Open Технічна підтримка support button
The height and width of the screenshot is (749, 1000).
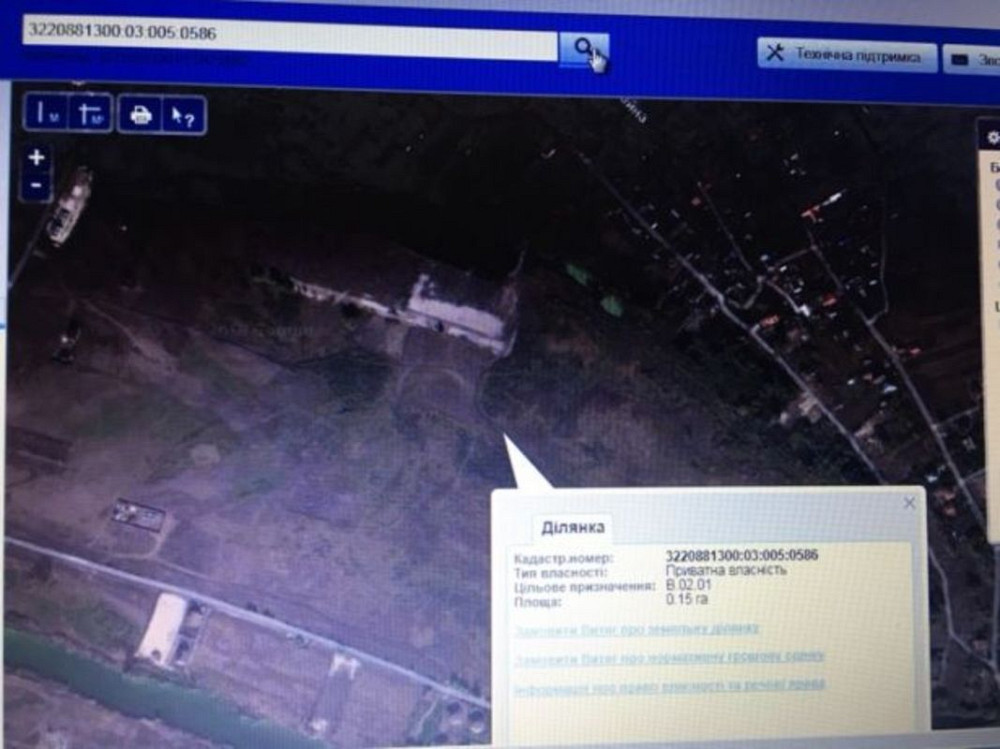click(846, 55)
